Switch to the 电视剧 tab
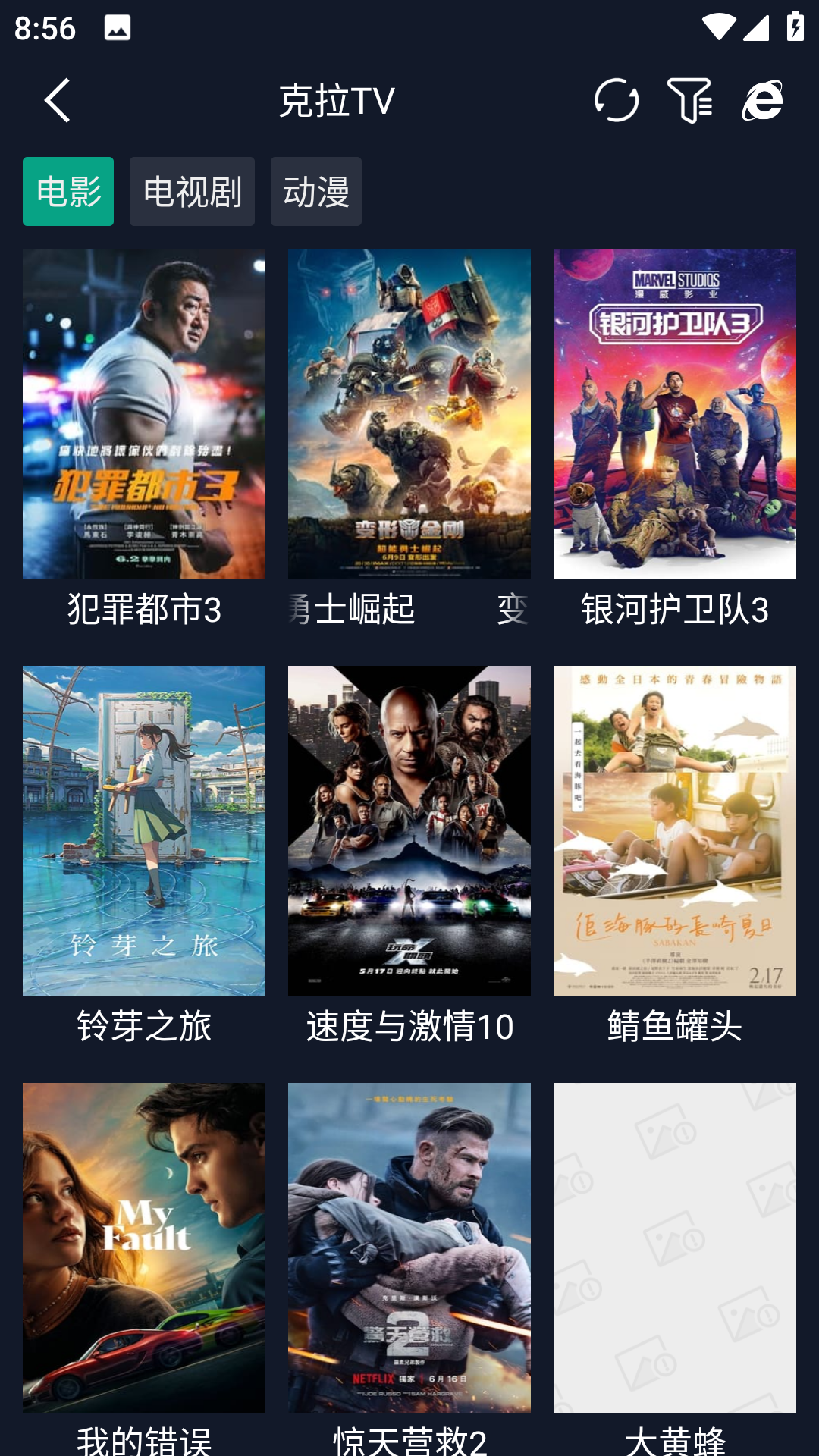The height and width of the screenshot is (1456, 819). pos(192,191)
